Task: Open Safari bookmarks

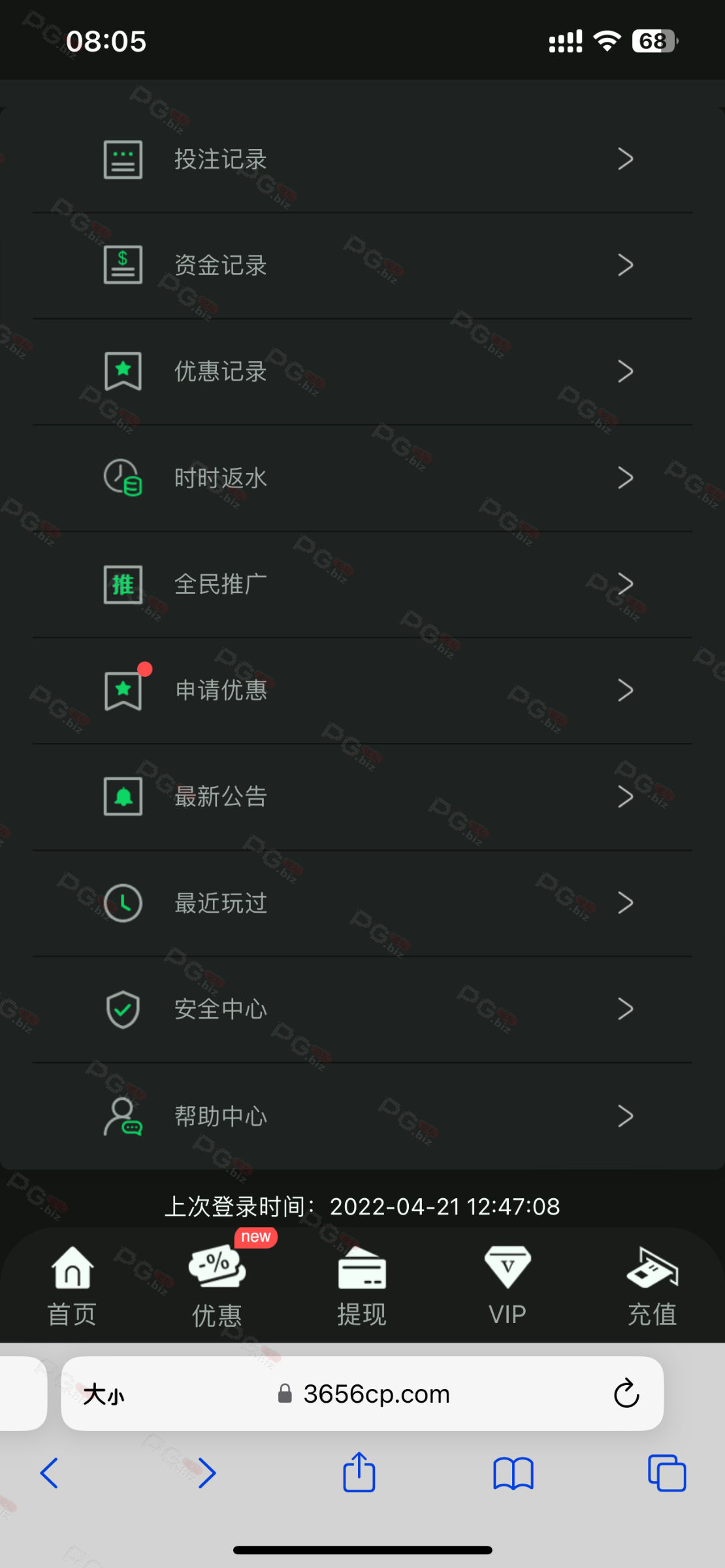Action: coord(513,1473)
